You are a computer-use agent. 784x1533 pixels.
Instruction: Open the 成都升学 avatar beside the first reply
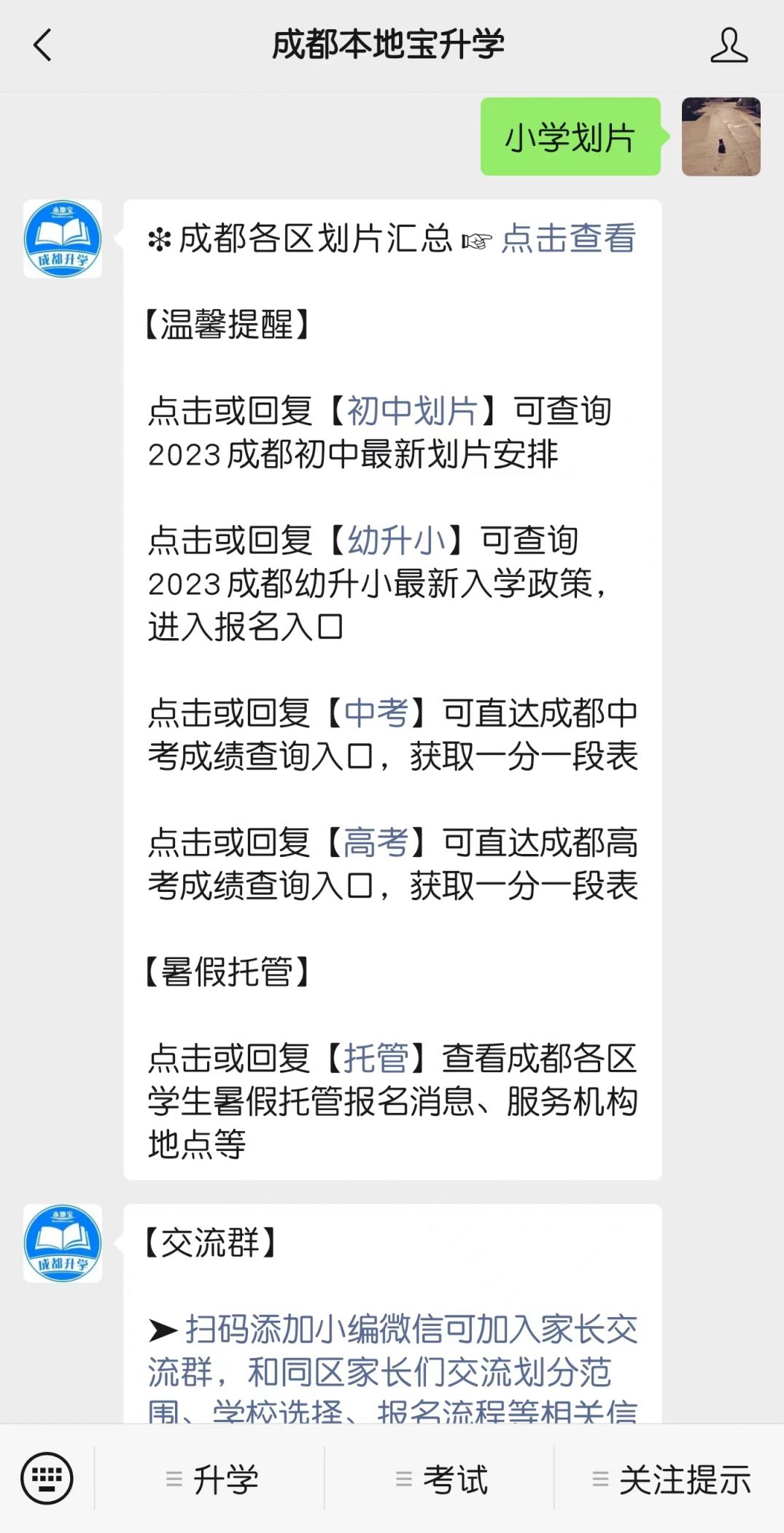click(63, 239)
